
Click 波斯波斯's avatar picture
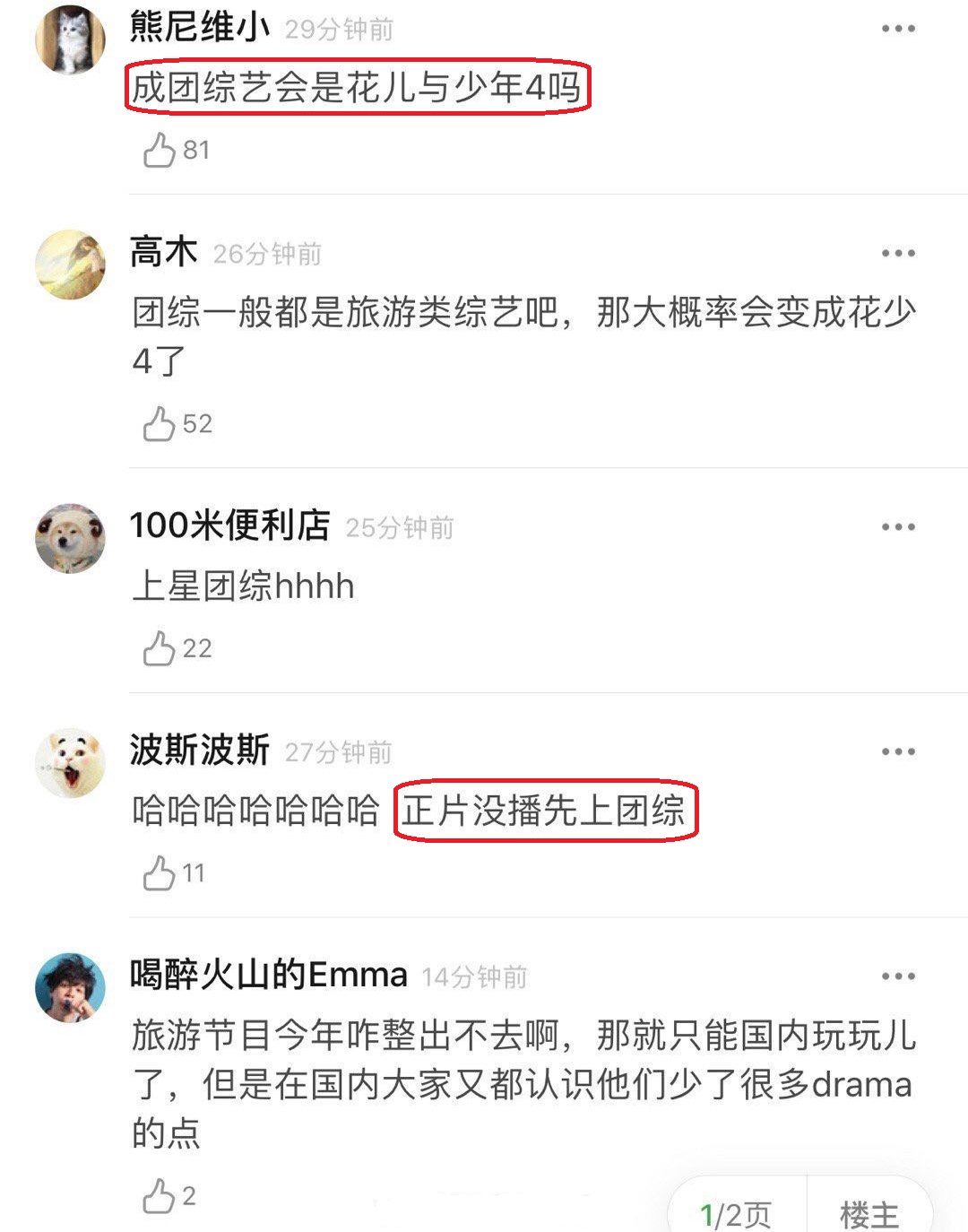click(70, 760)
